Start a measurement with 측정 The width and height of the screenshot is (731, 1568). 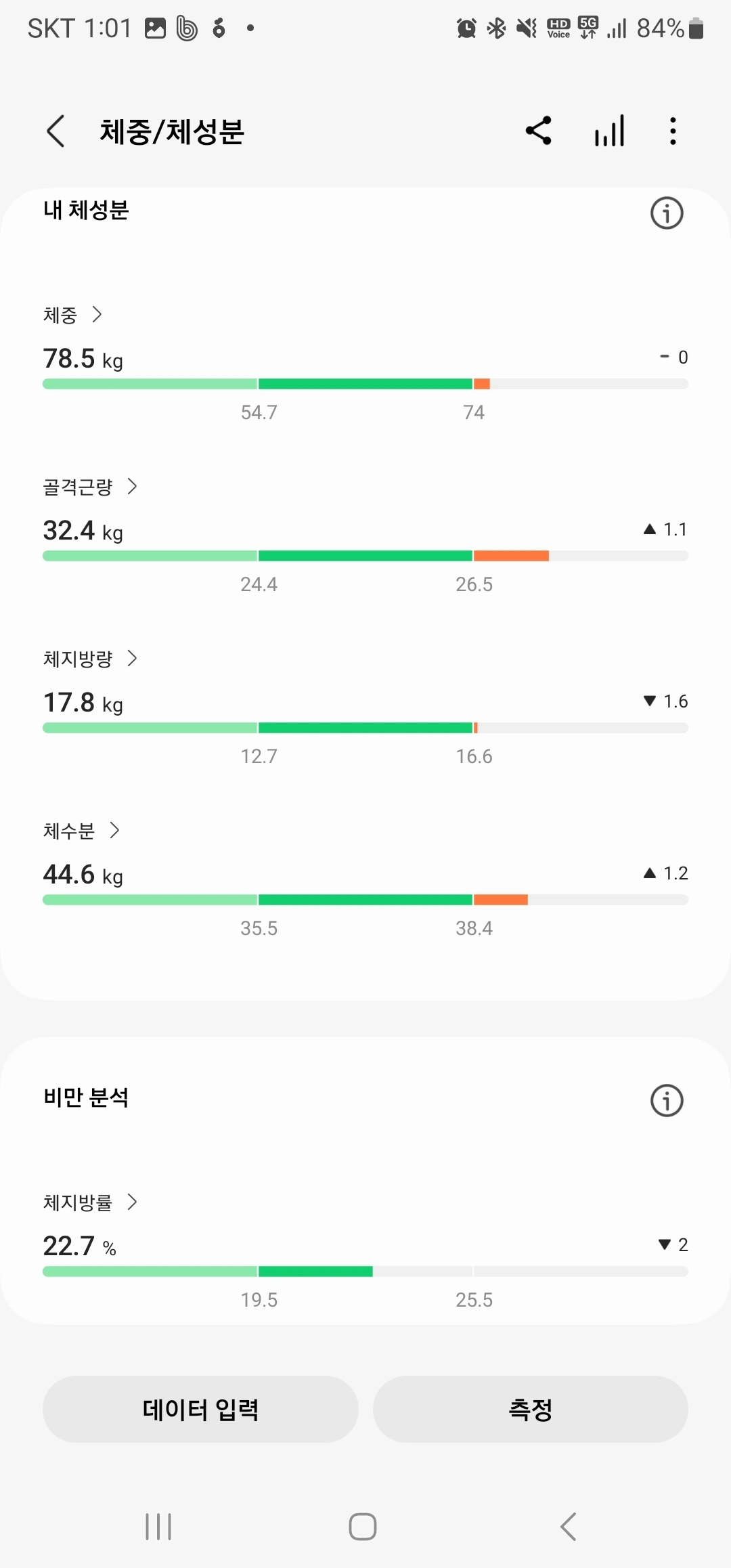pyautogui.click(x=530, y=1409)
